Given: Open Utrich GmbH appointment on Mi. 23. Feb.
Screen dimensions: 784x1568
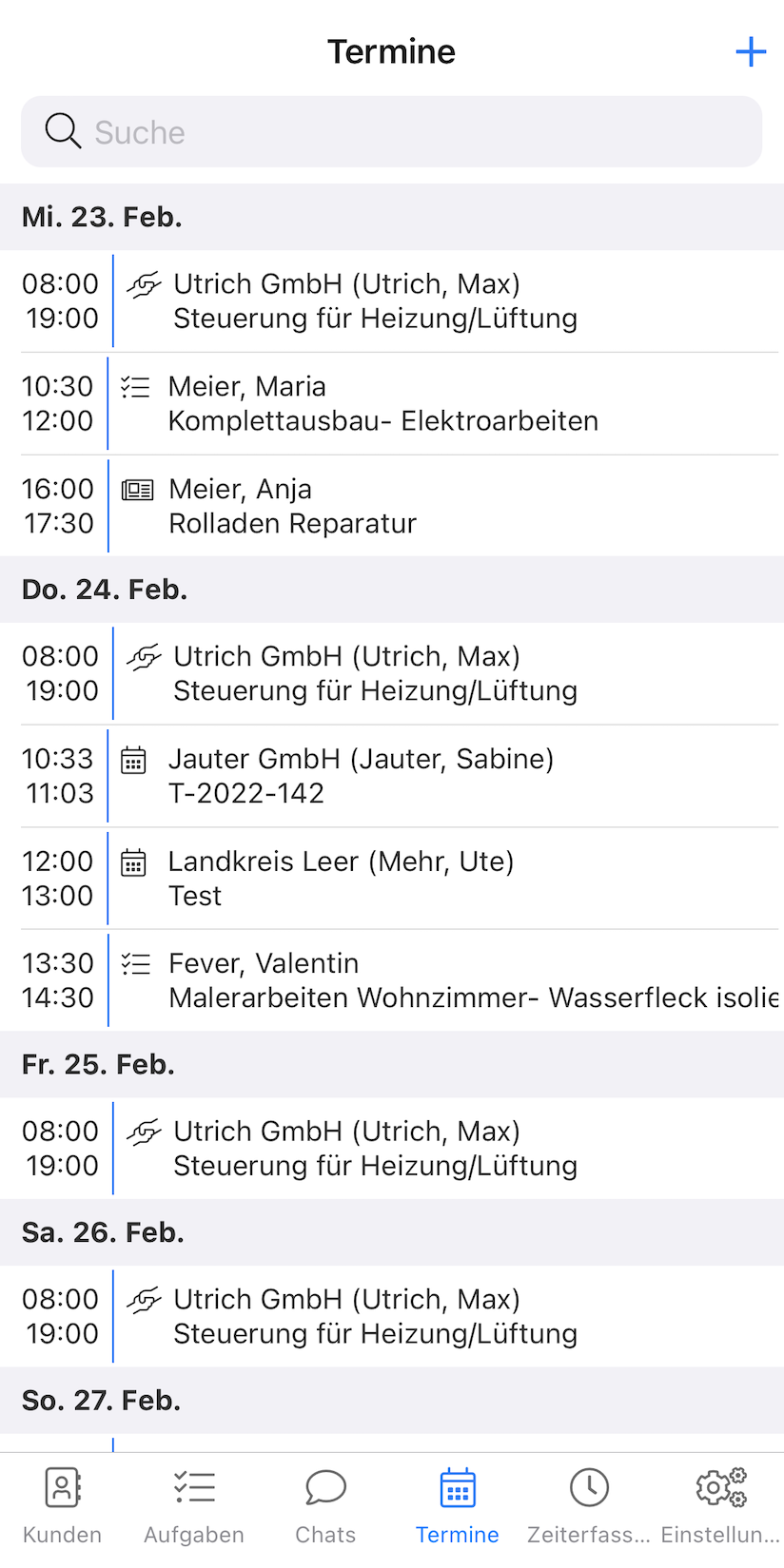Looking at the screenshot, I should [x=392, y=301].
